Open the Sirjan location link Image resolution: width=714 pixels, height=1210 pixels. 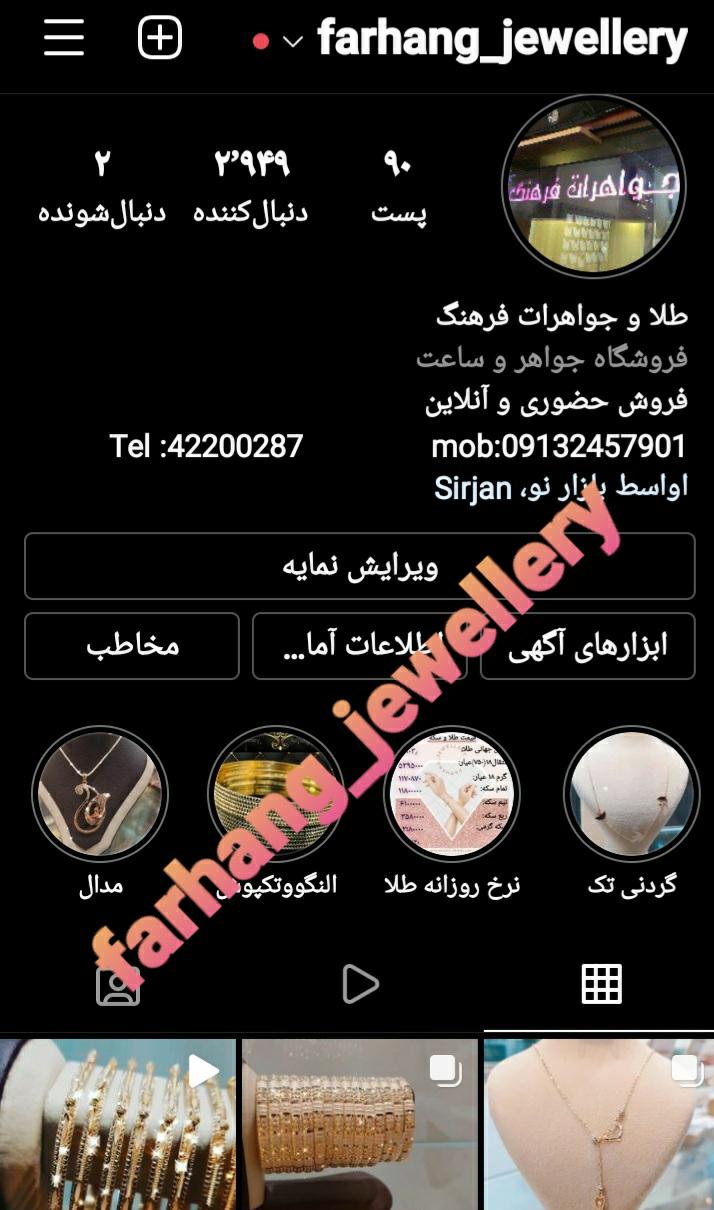click(472, 489)
